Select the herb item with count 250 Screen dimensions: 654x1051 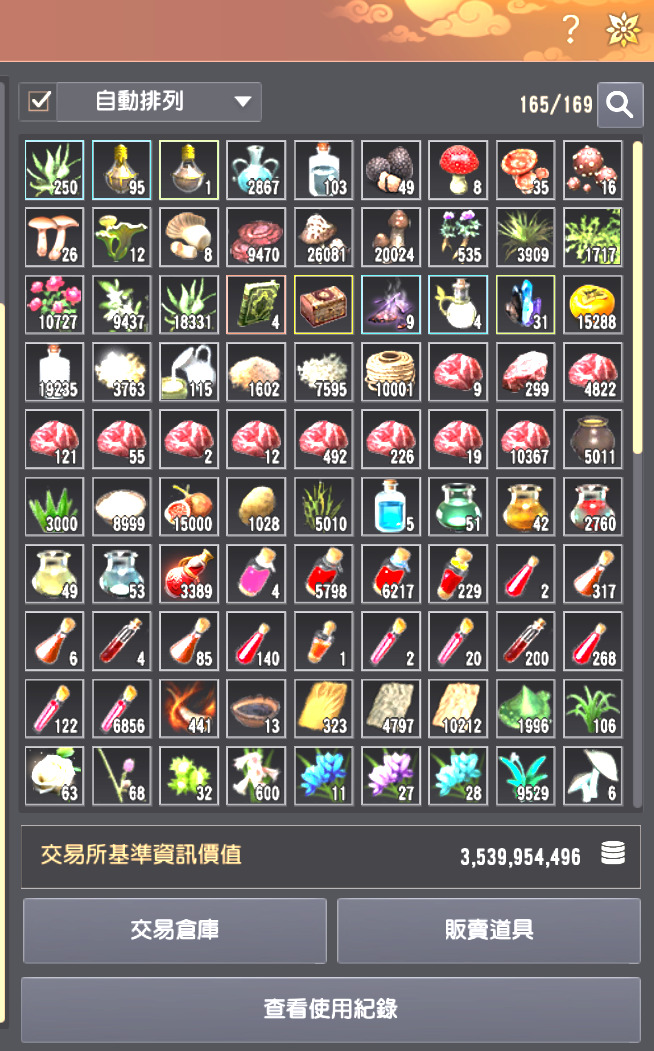pos(54,169)
